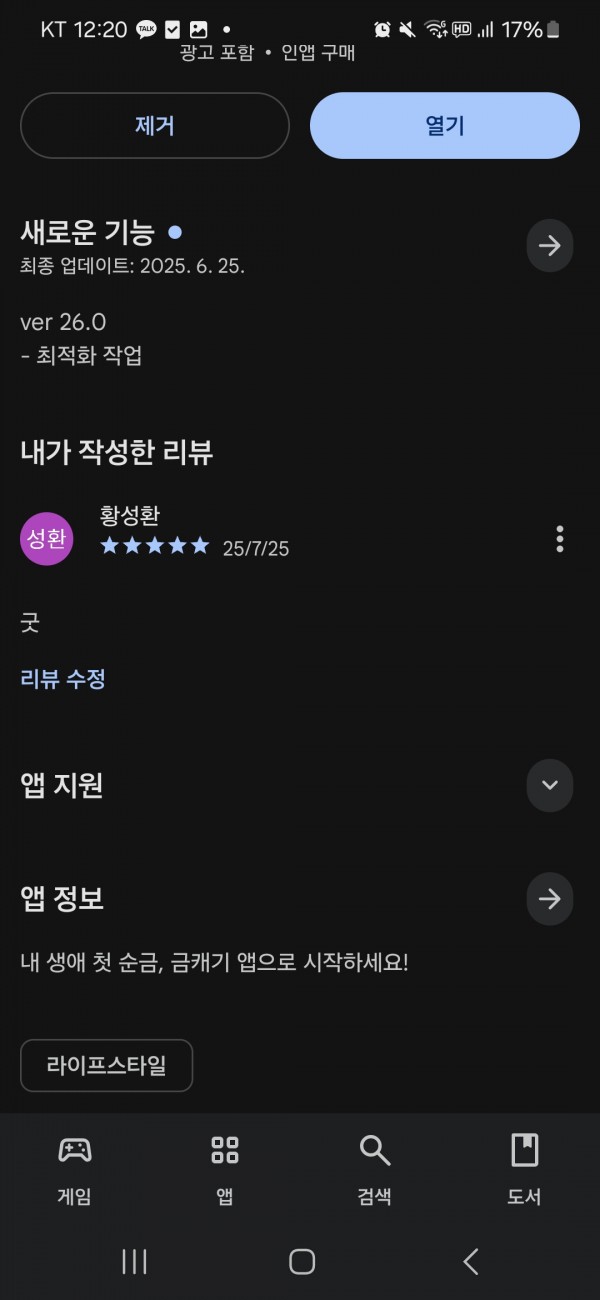Open the 새로운 기능 arrow
Viewport: 600px width, 1300px height.
550,246
